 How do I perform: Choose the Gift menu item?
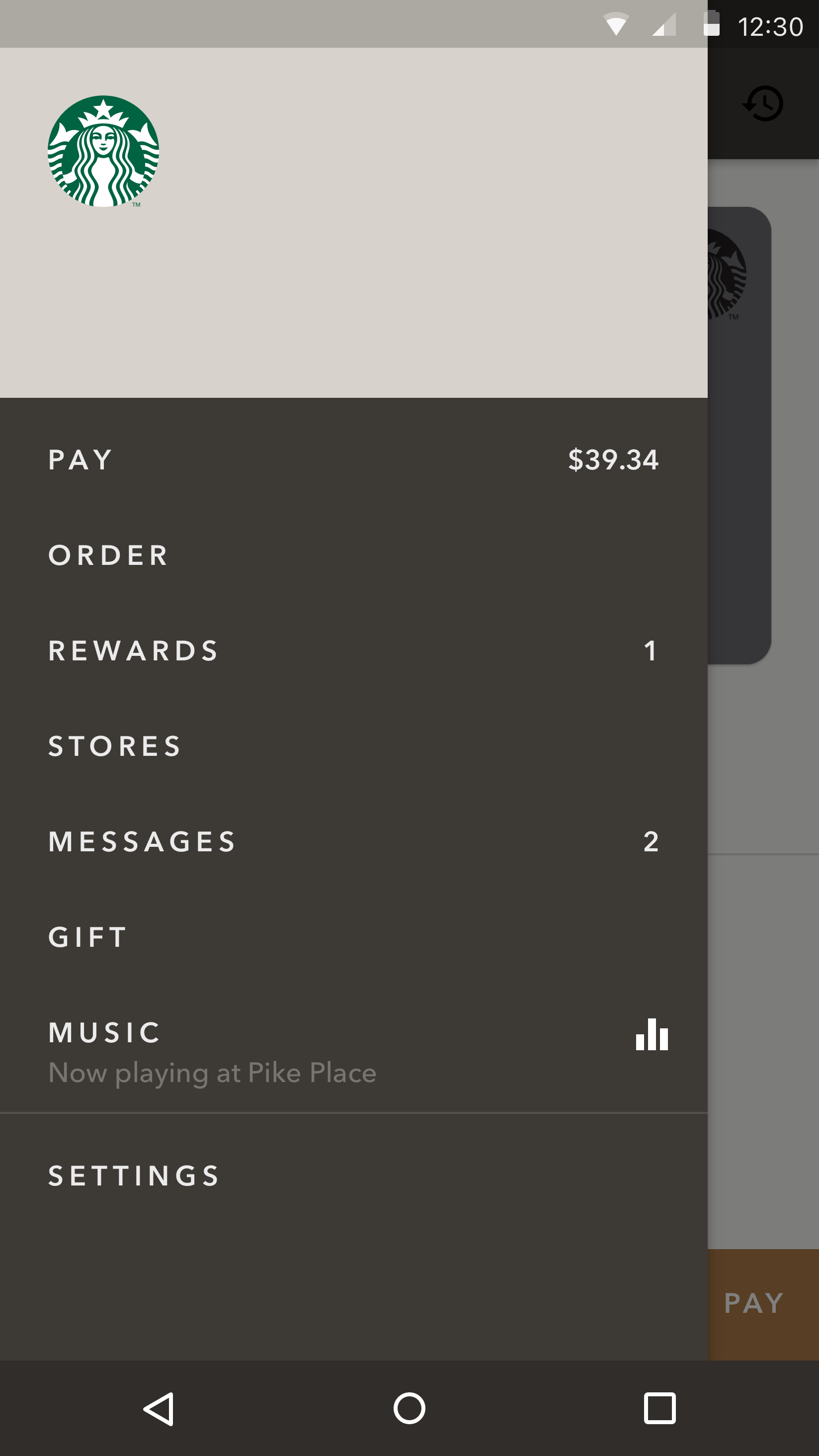coord(353,937)
